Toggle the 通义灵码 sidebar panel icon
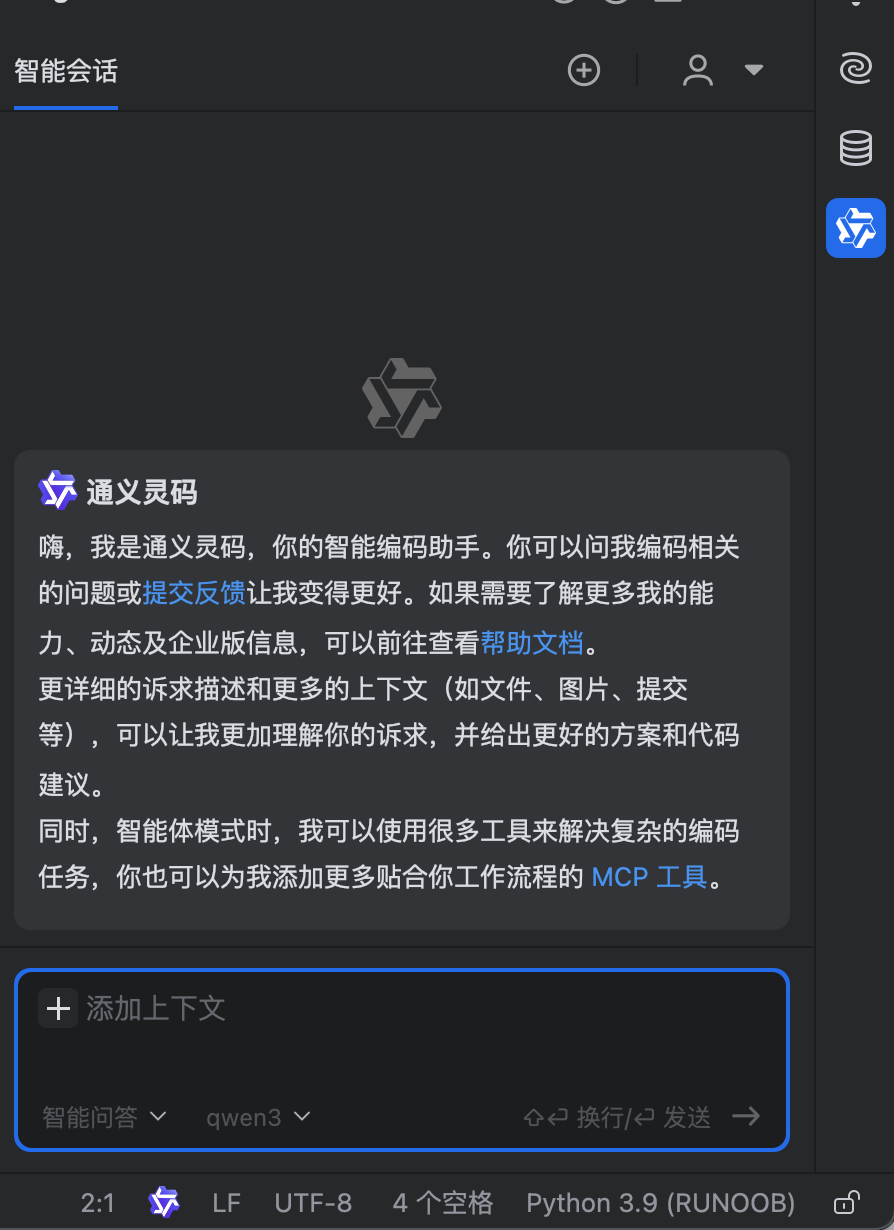Image resolution: width=894 pixels, height=1230 pixels. 855,228
